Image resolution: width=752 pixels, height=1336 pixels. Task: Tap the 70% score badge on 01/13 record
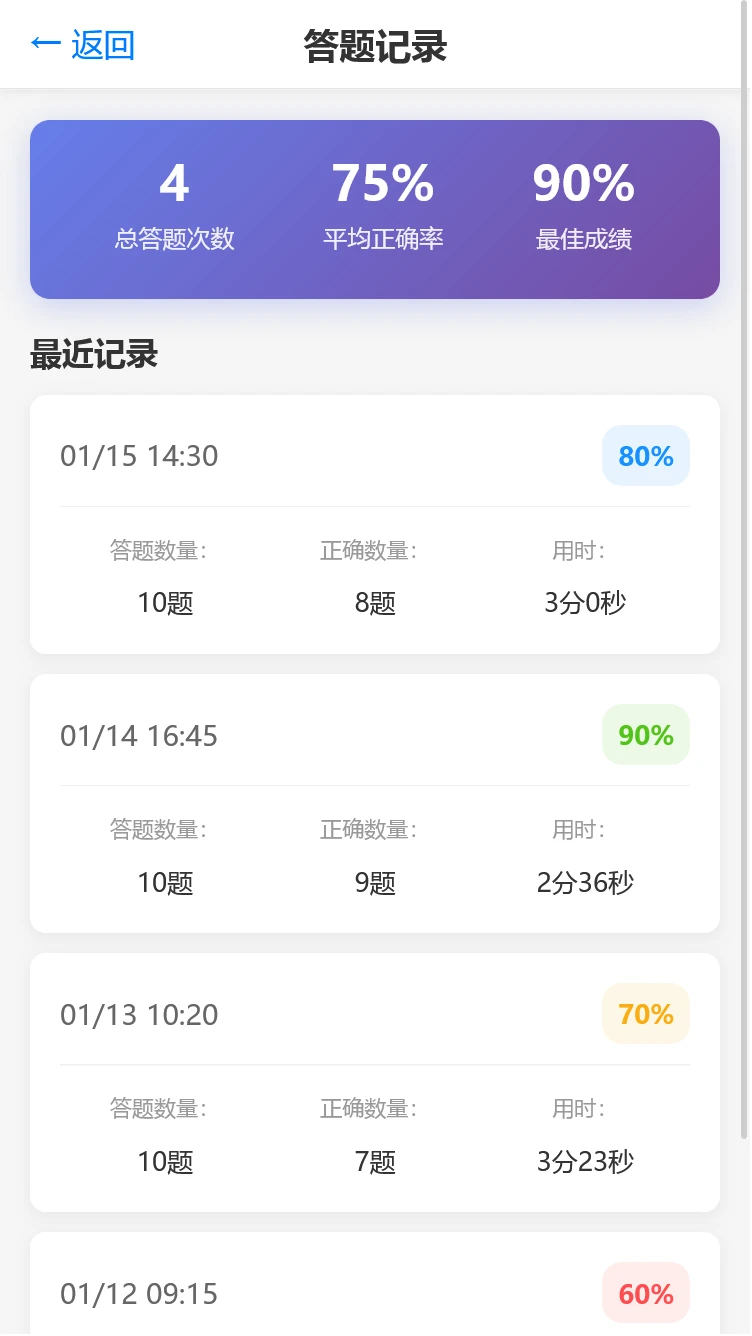click(645, 1014)
